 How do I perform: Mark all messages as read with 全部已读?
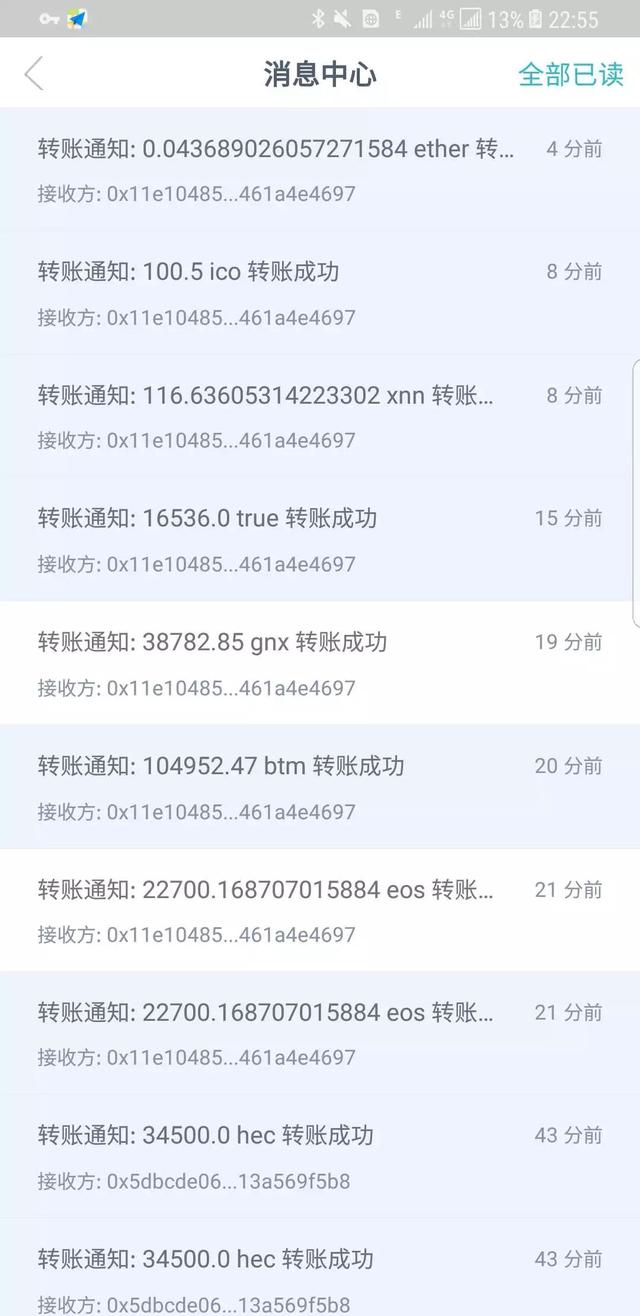tap(570, 74)
